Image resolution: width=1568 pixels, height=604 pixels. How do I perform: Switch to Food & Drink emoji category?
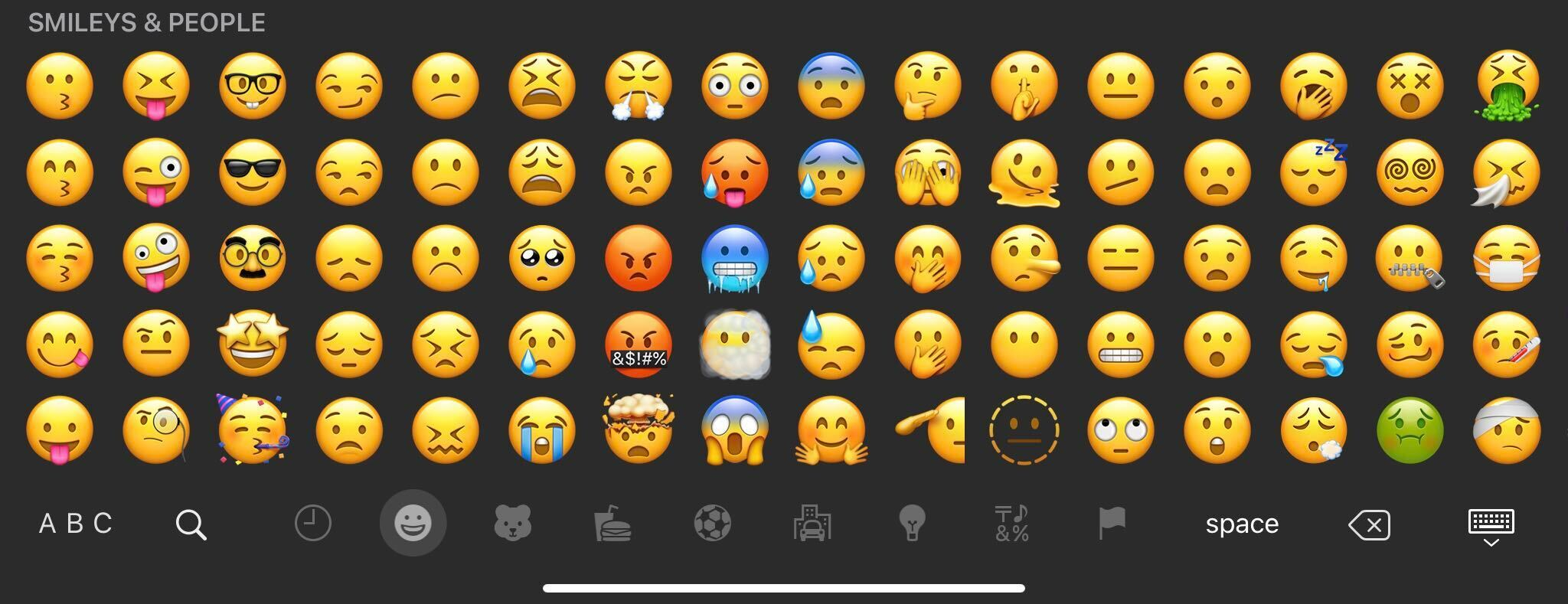[612, 524]
